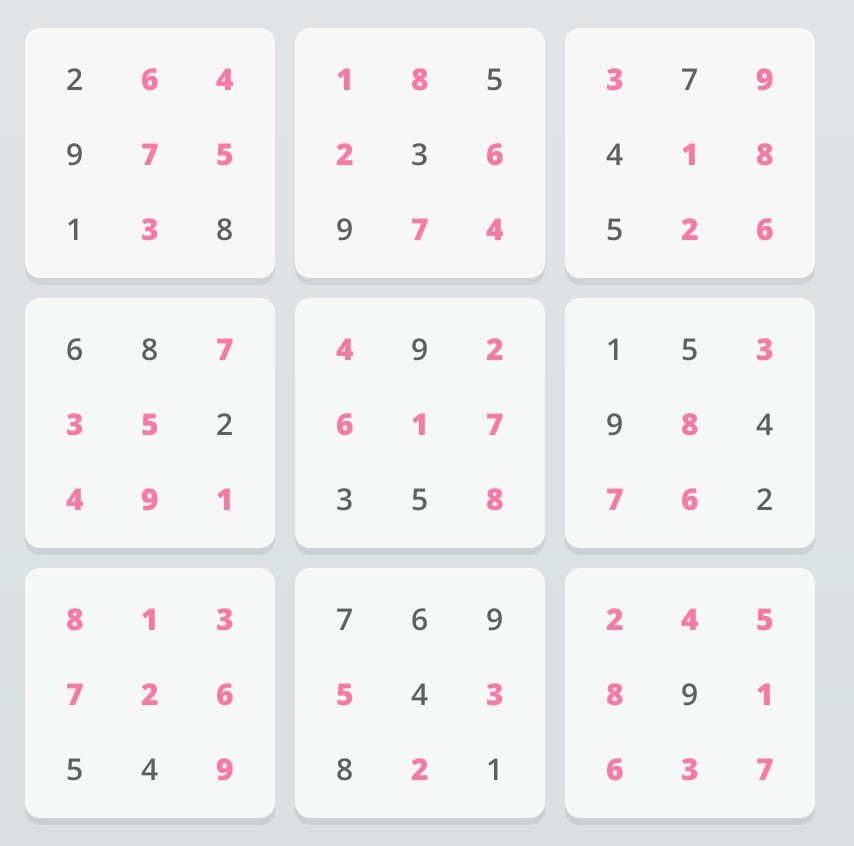Tap the gray 4 in the middle-right box
This screenshot has width=854, height=846.
click(764, 425)
